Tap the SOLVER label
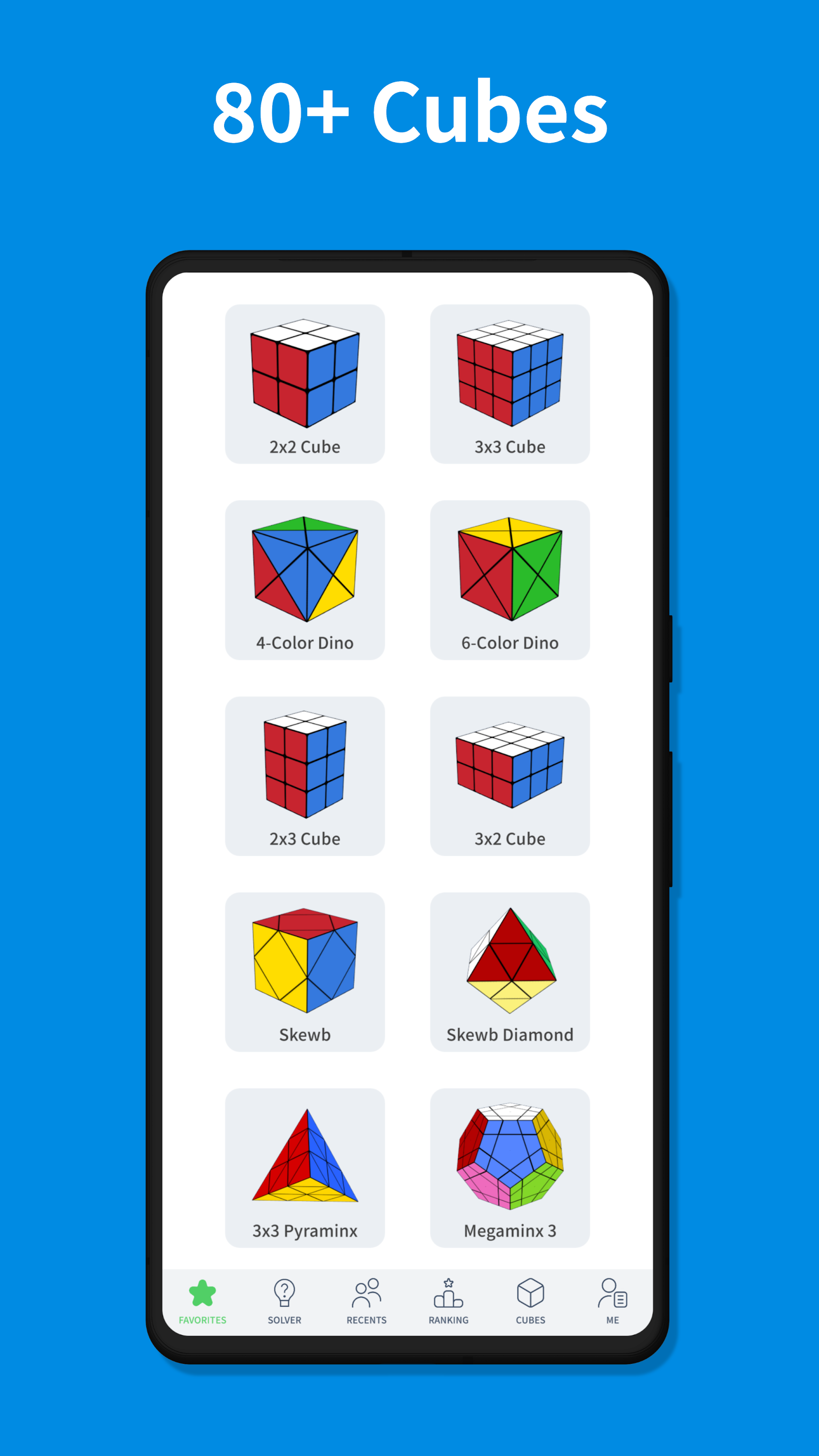 coord(284,1320)
